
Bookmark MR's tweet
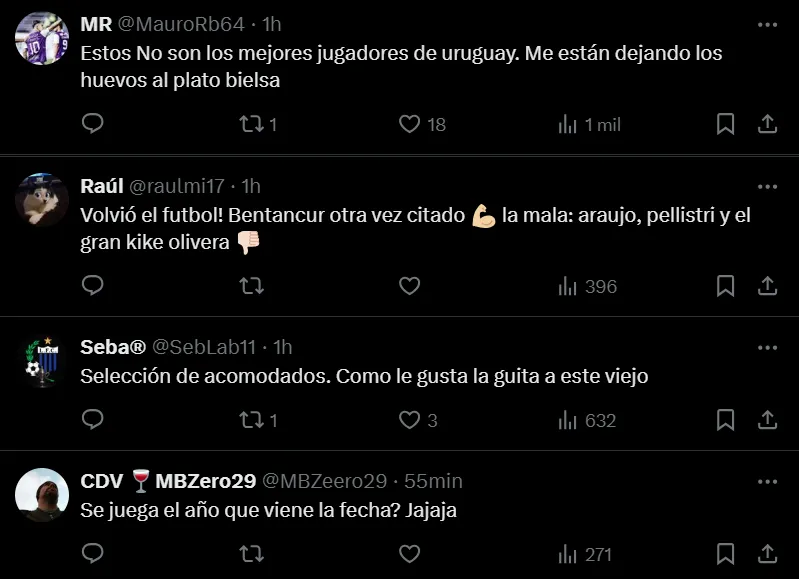point(726,124)
